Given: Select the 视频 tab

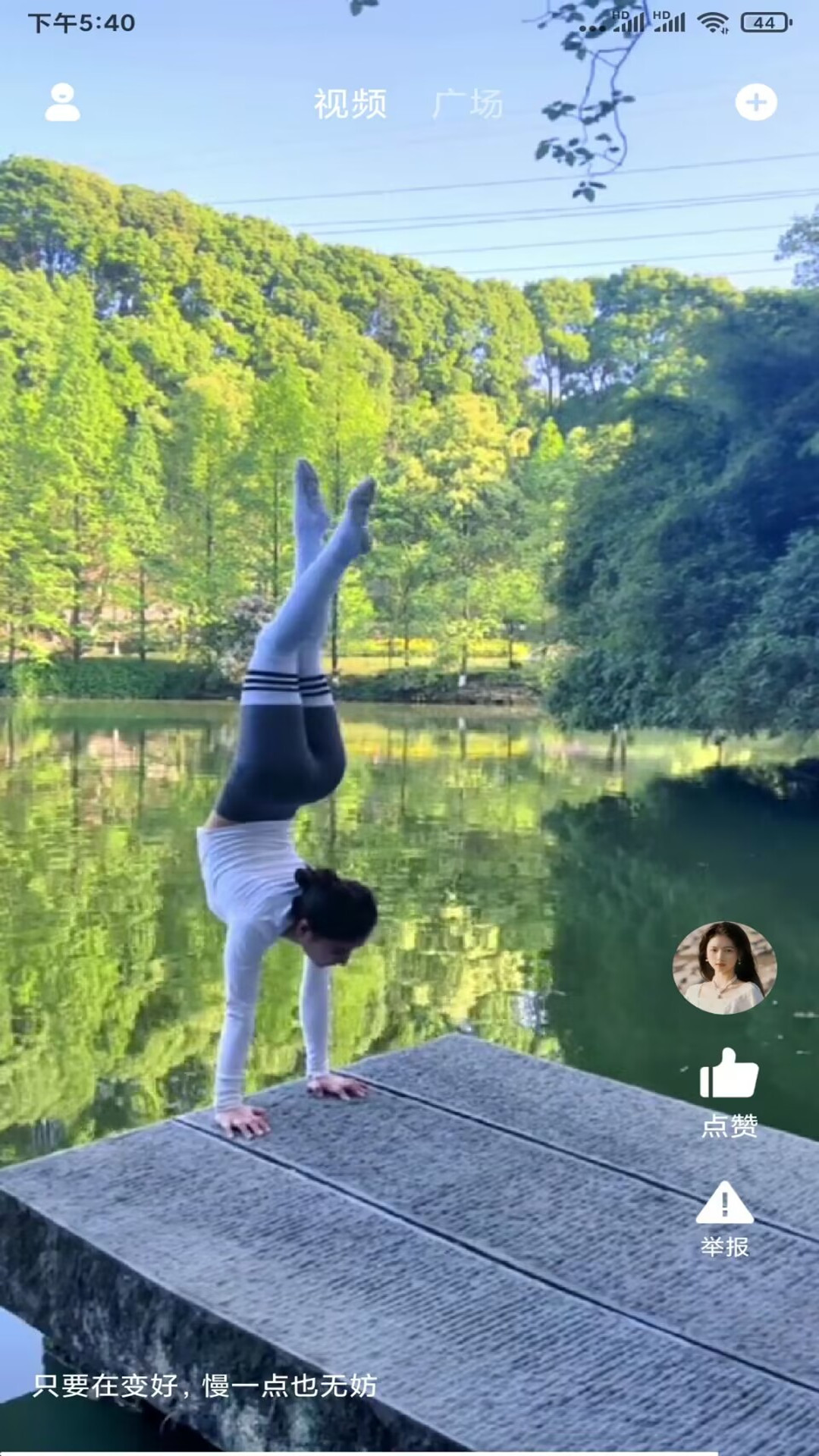Looking at the screenshot, I should point(350,104).
